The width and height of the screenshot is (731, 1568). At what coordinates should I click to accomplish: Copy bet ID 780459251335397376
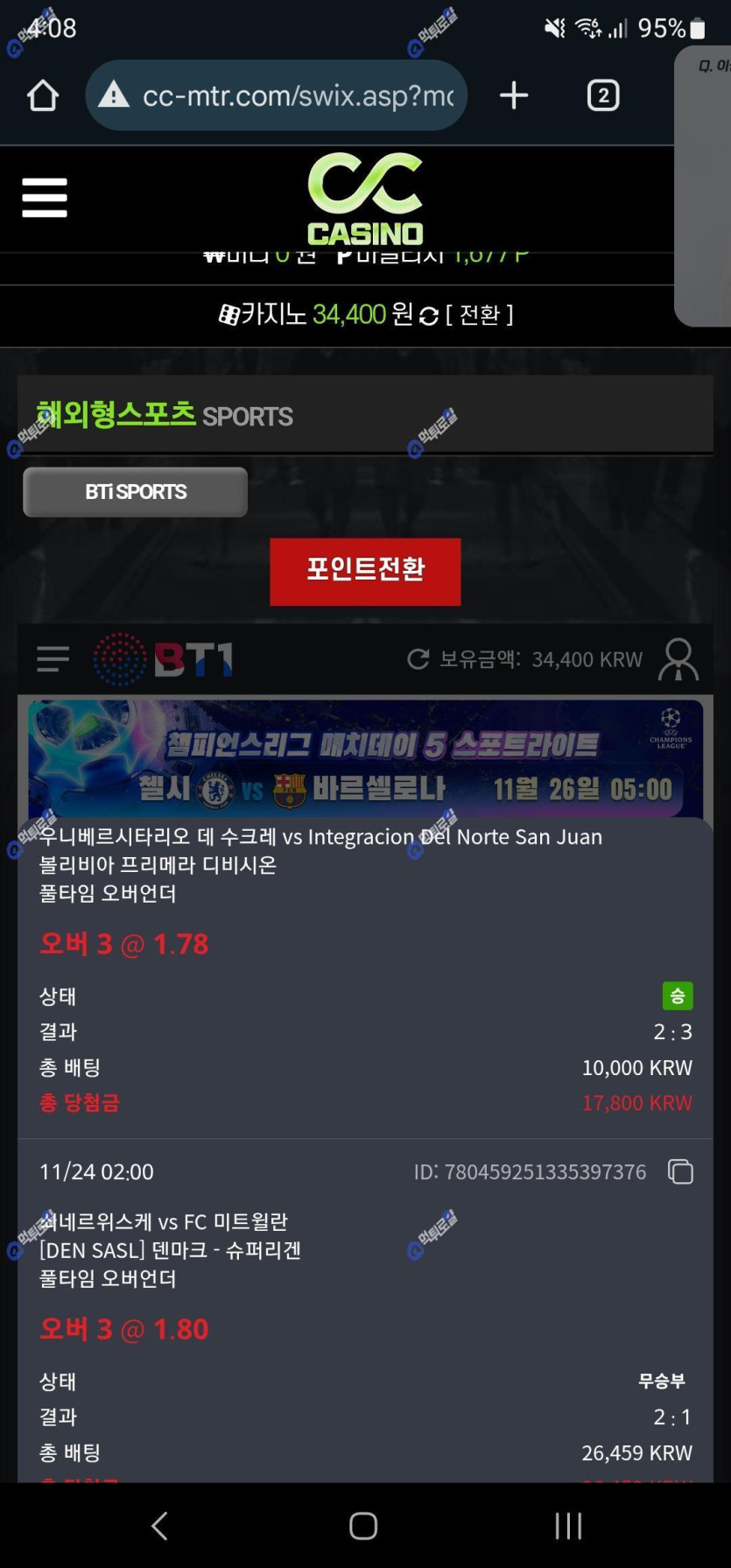click(x=680, y=1171)
